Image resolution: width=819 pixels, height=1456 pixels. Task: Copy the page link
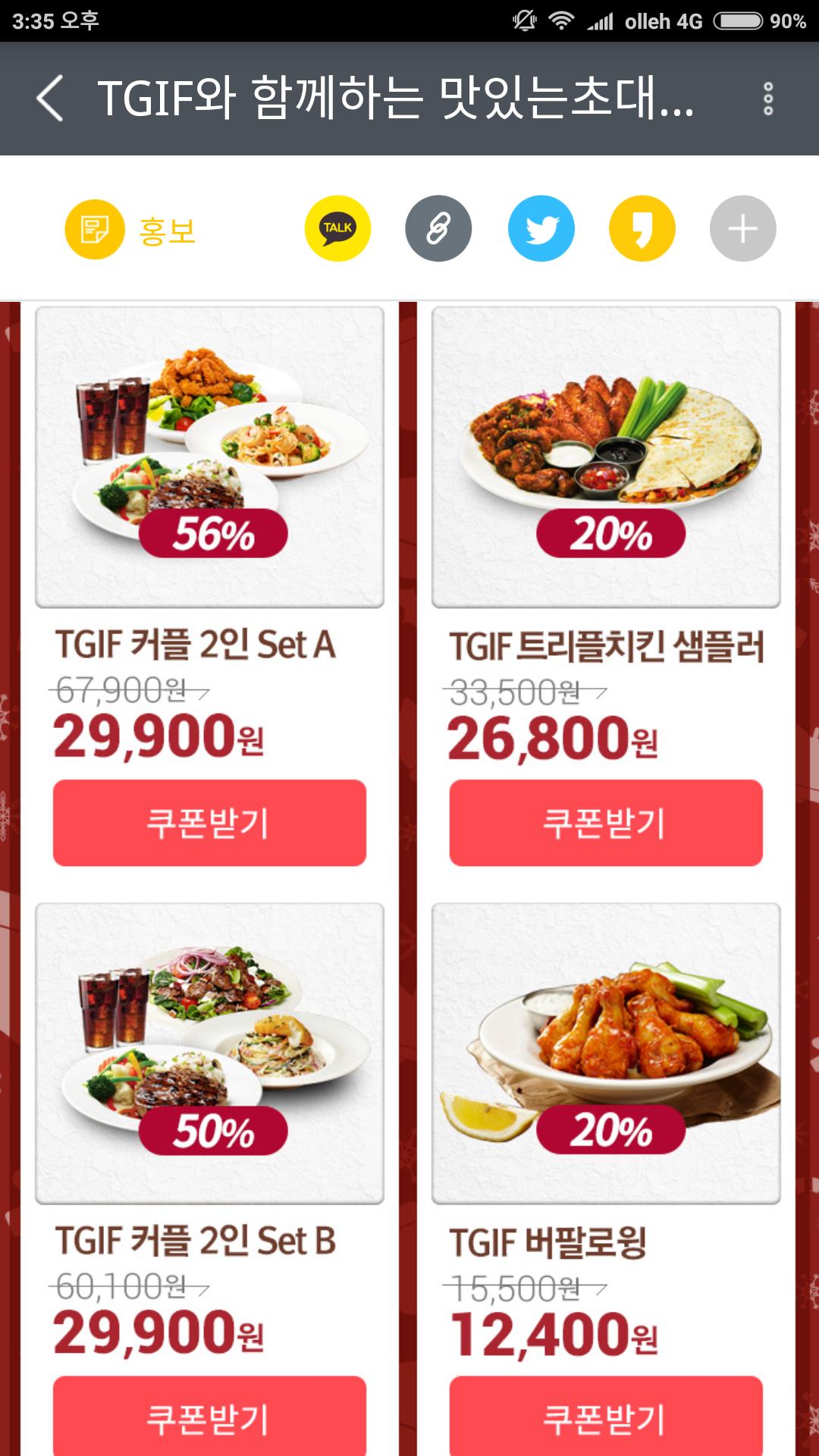coord(438,229)
